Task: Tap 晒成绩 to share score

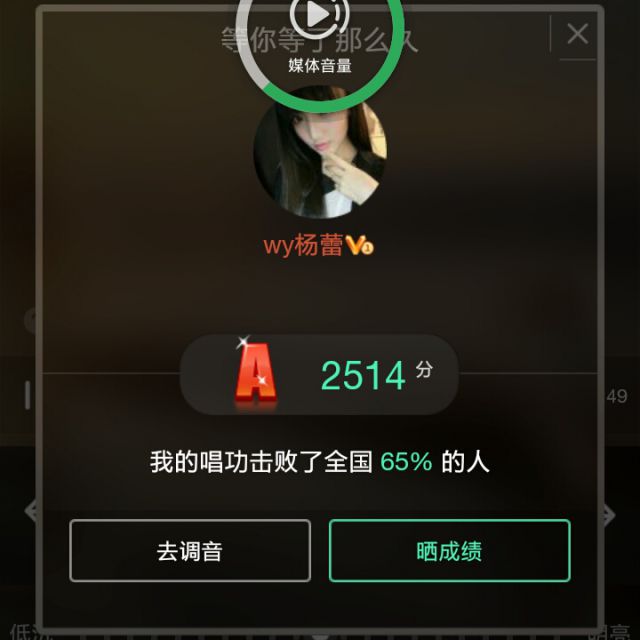Action: click(x=449, y=551)
